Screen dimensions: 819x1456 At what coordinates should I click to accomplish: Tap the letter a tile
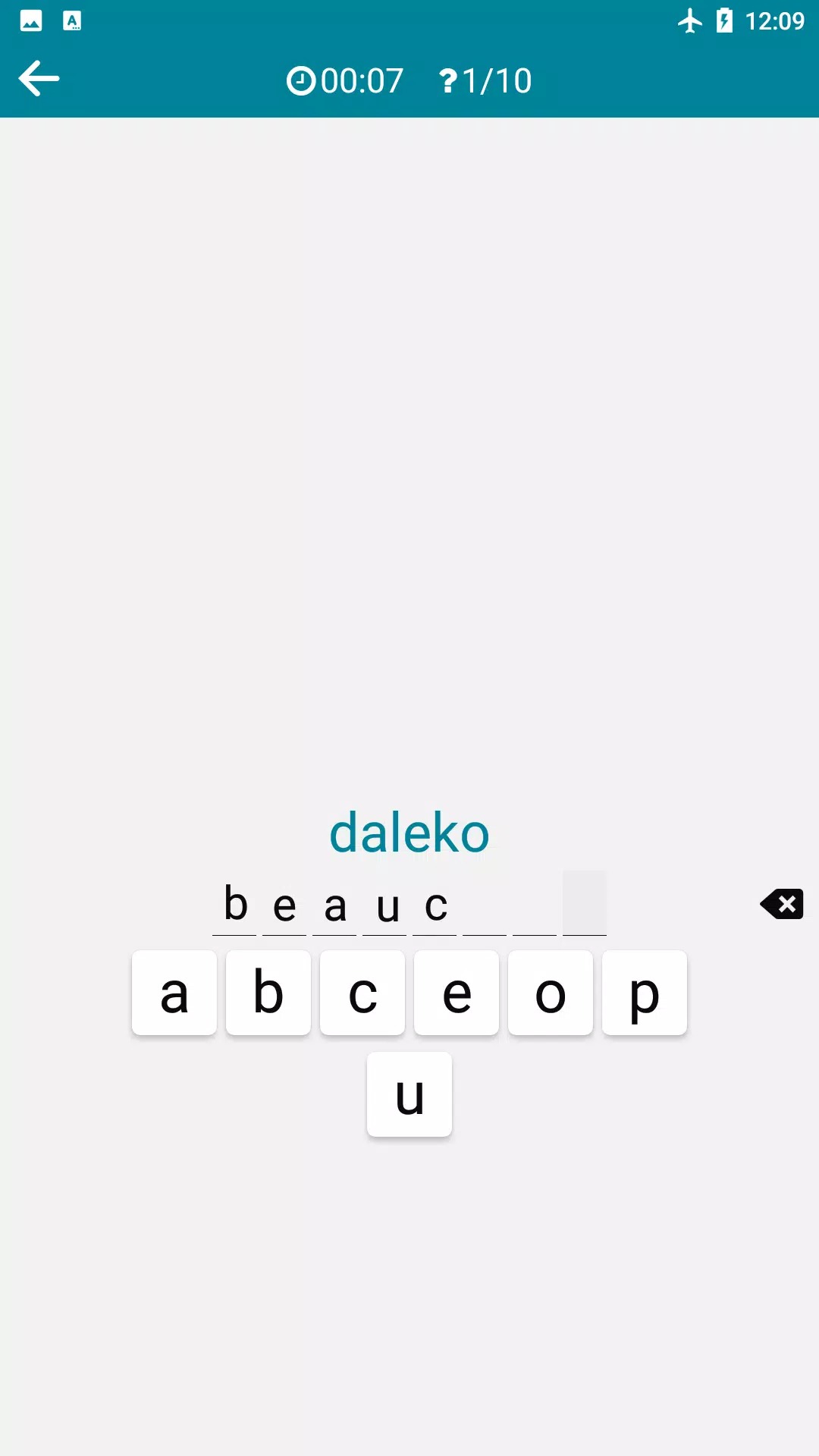pos(174,993)
